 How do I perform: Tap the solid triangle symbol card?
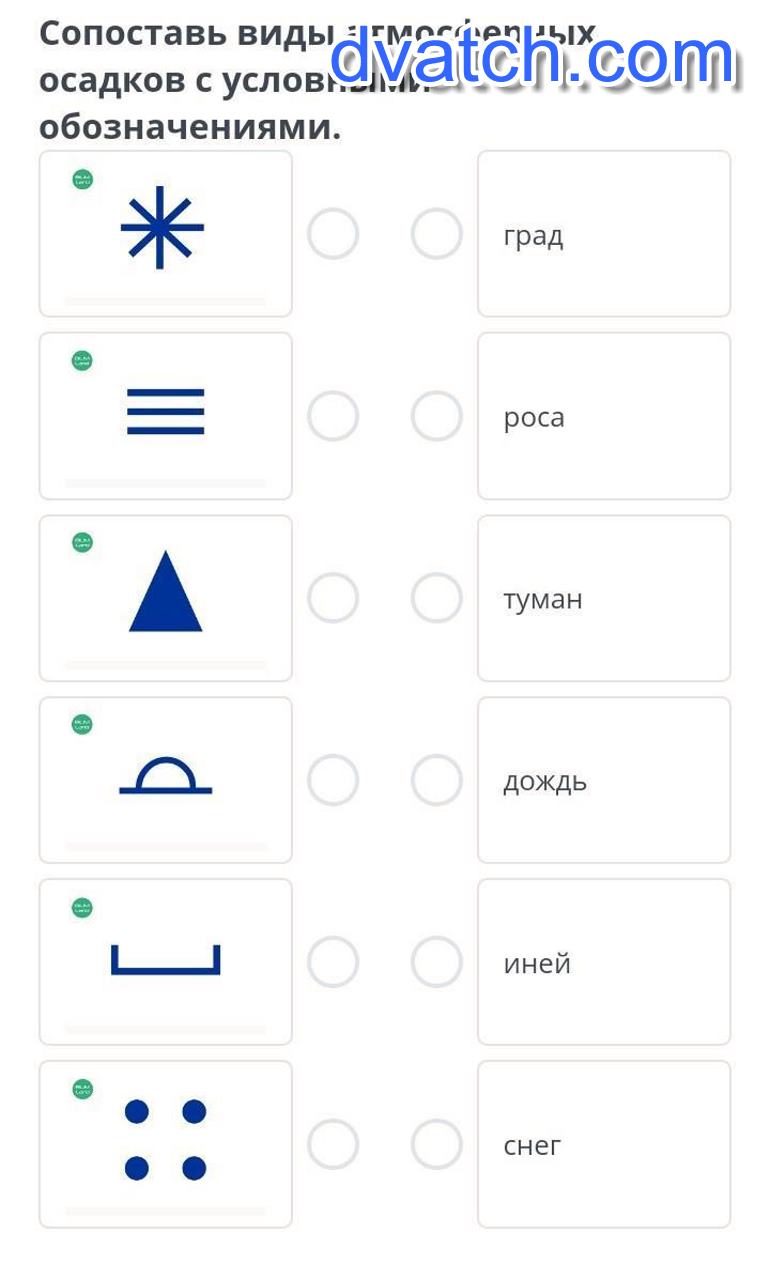coord(165,598)
